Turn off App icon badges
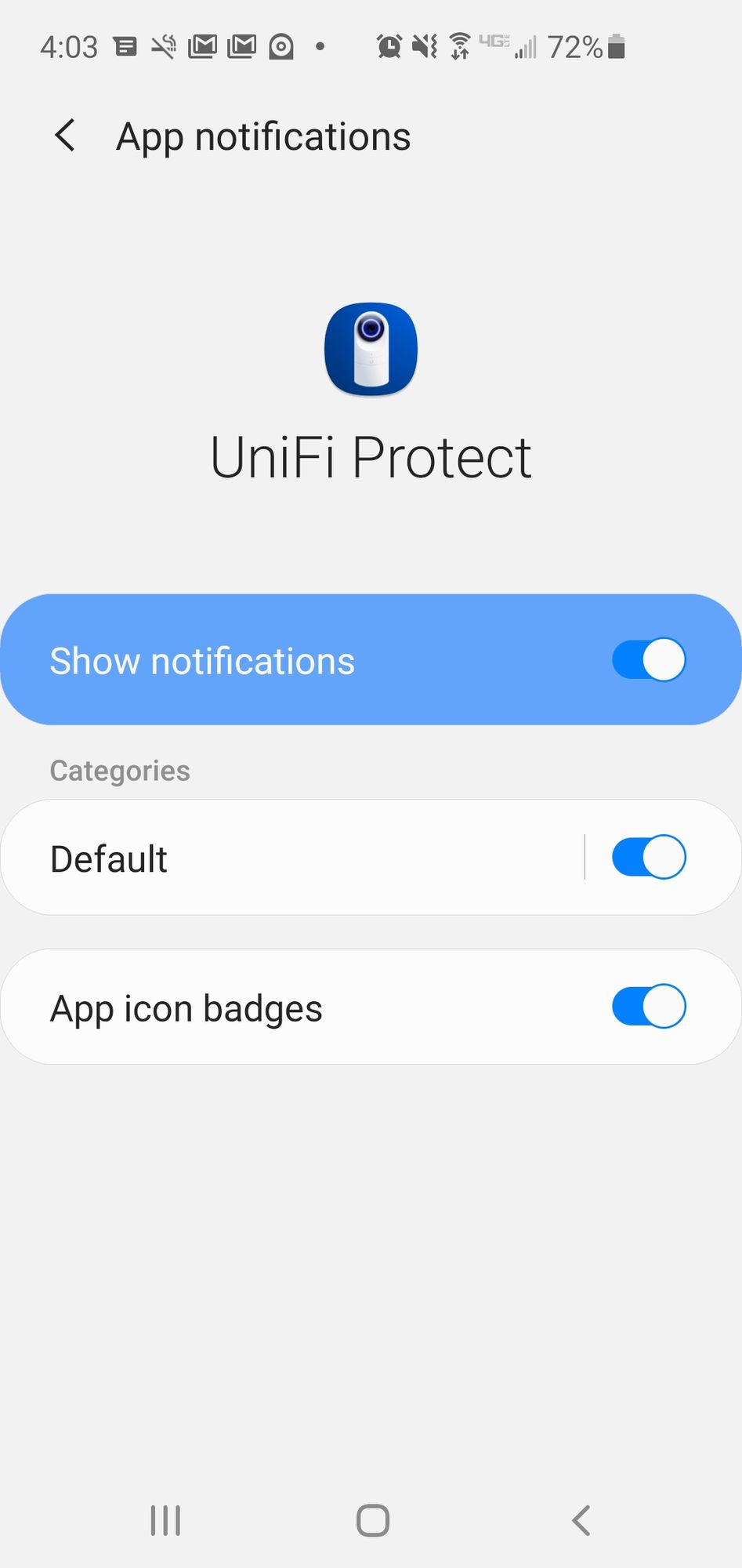 point(648,1006)
